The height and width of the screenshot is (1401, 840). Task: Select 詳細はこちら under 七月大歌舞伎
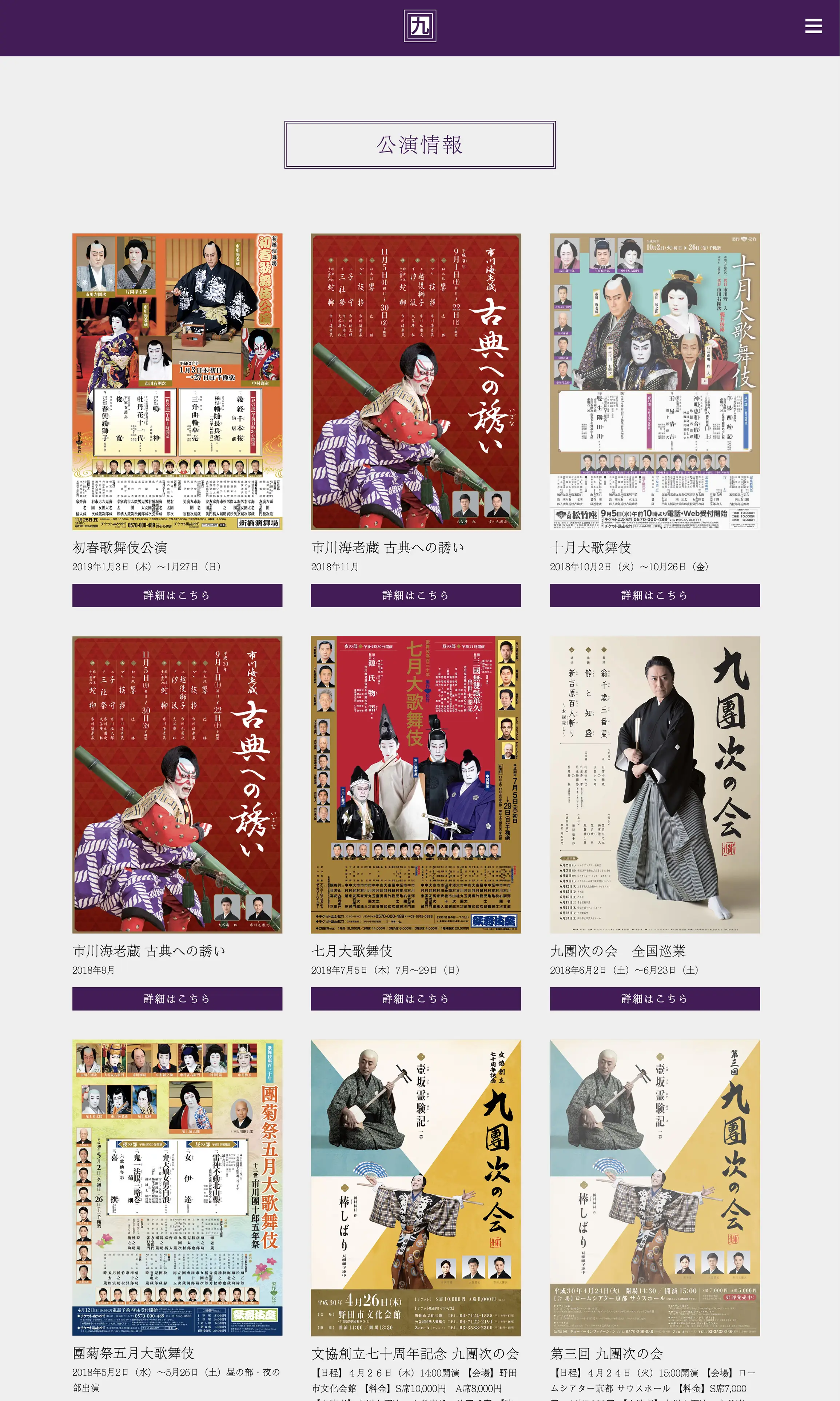click(x=415, y=999)
